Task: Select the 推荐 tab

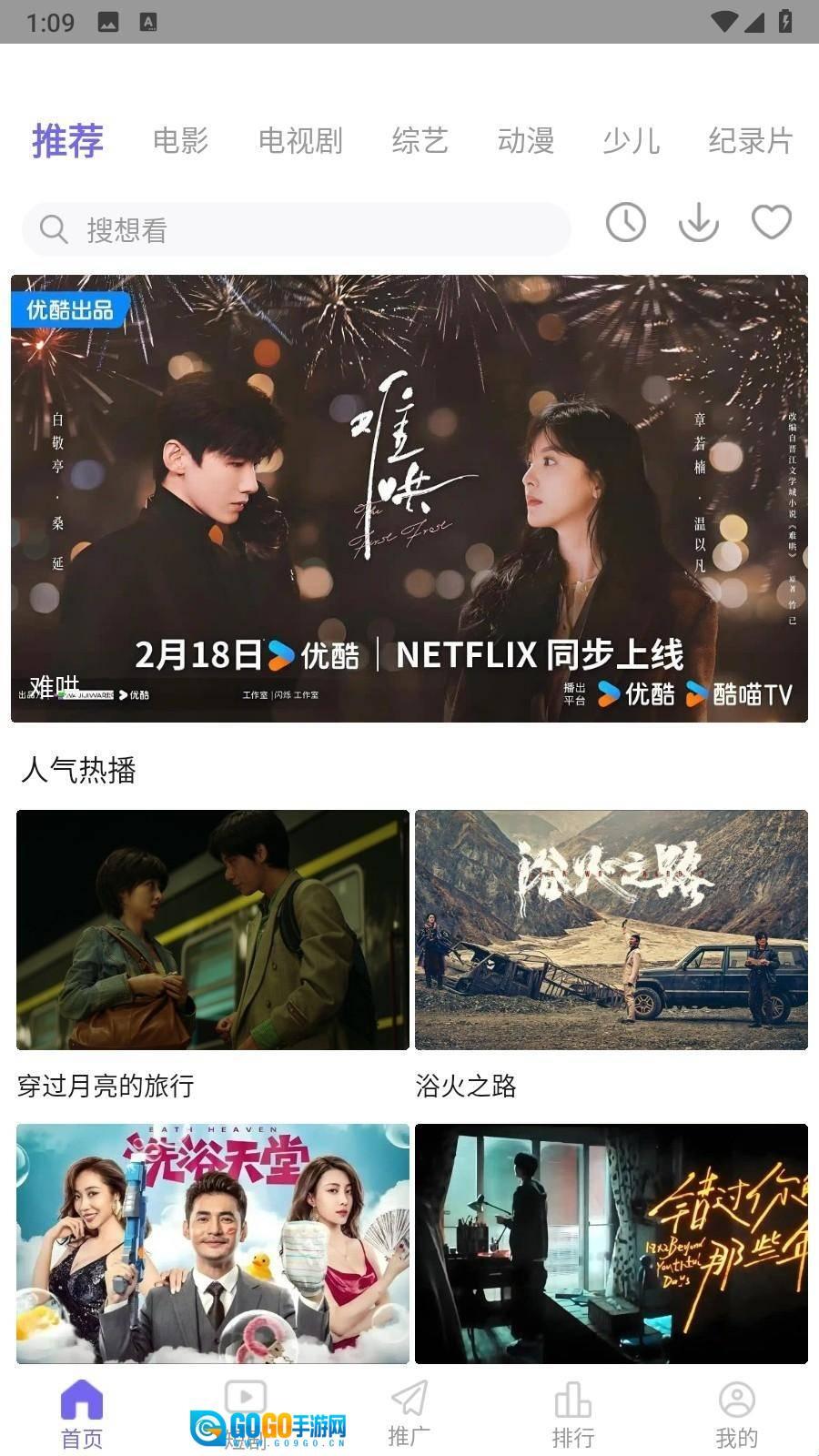Action: pyautogui.click(x=67, y=141)
